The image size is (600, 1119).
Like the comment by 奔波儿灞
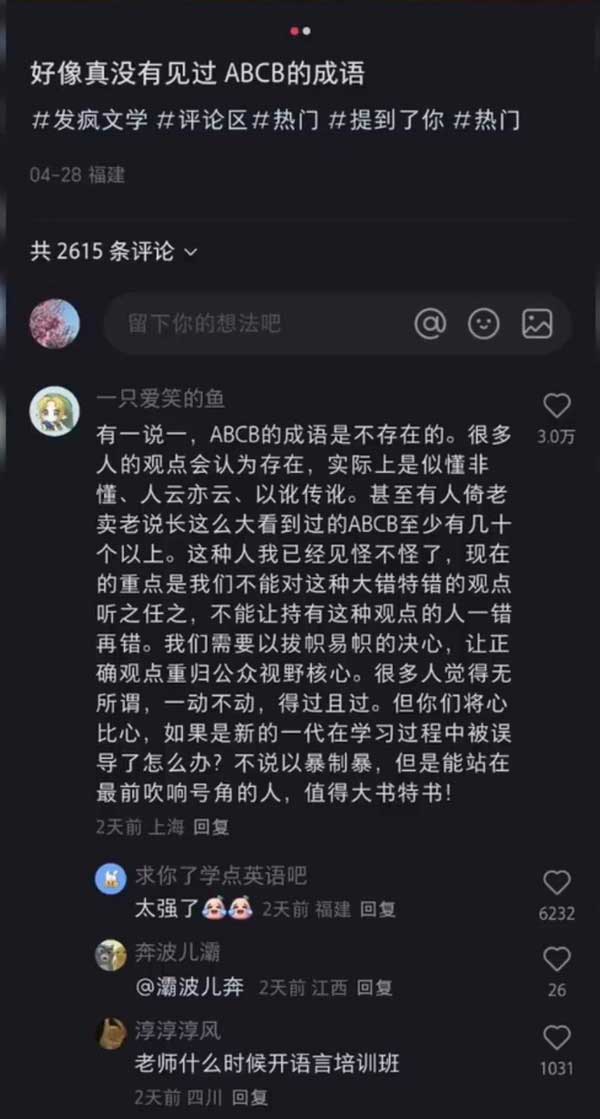point(556,959)
